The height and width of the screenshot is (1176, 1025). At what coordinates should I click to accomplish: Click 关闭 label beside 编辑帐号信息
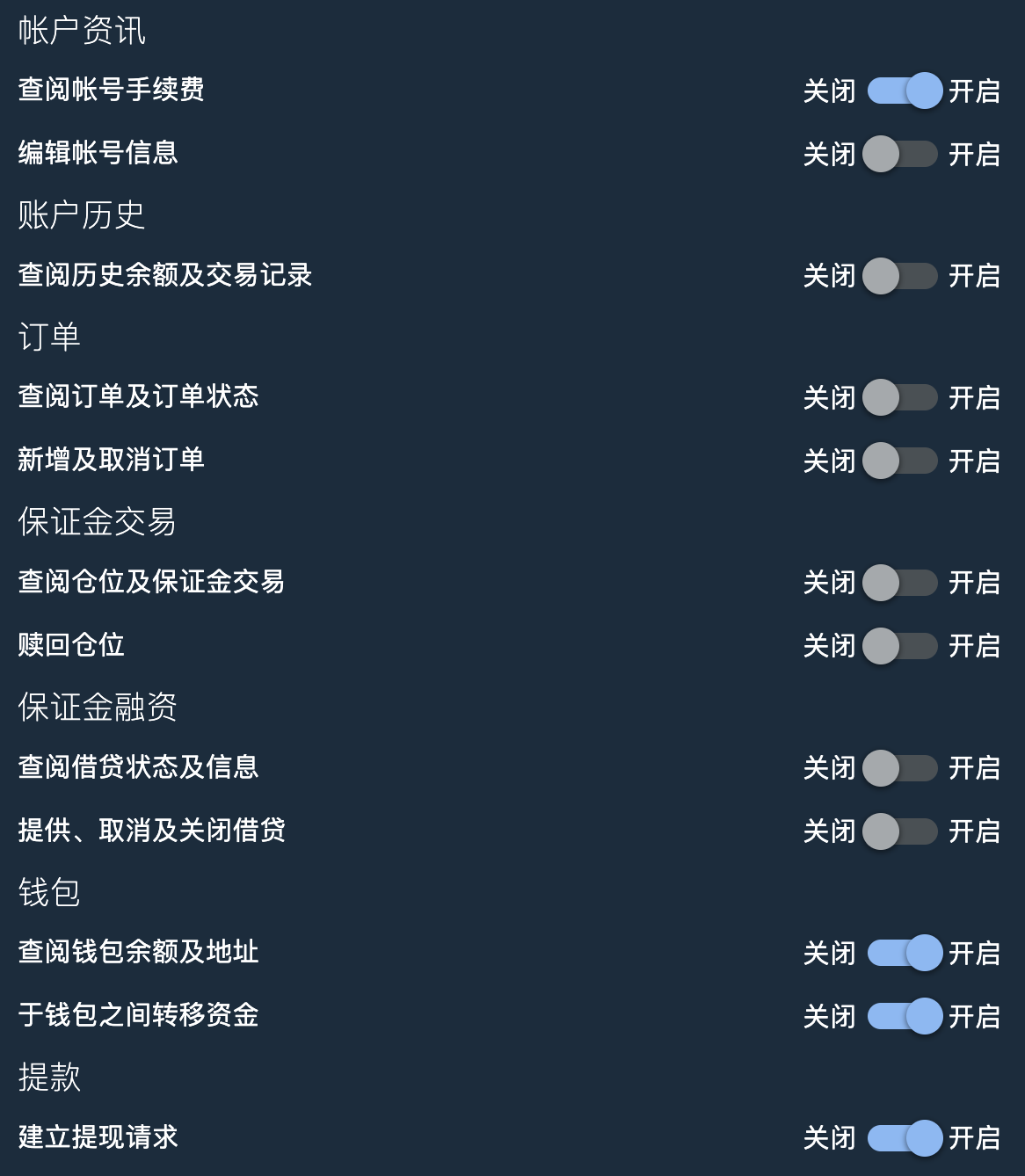coord(830,154)
